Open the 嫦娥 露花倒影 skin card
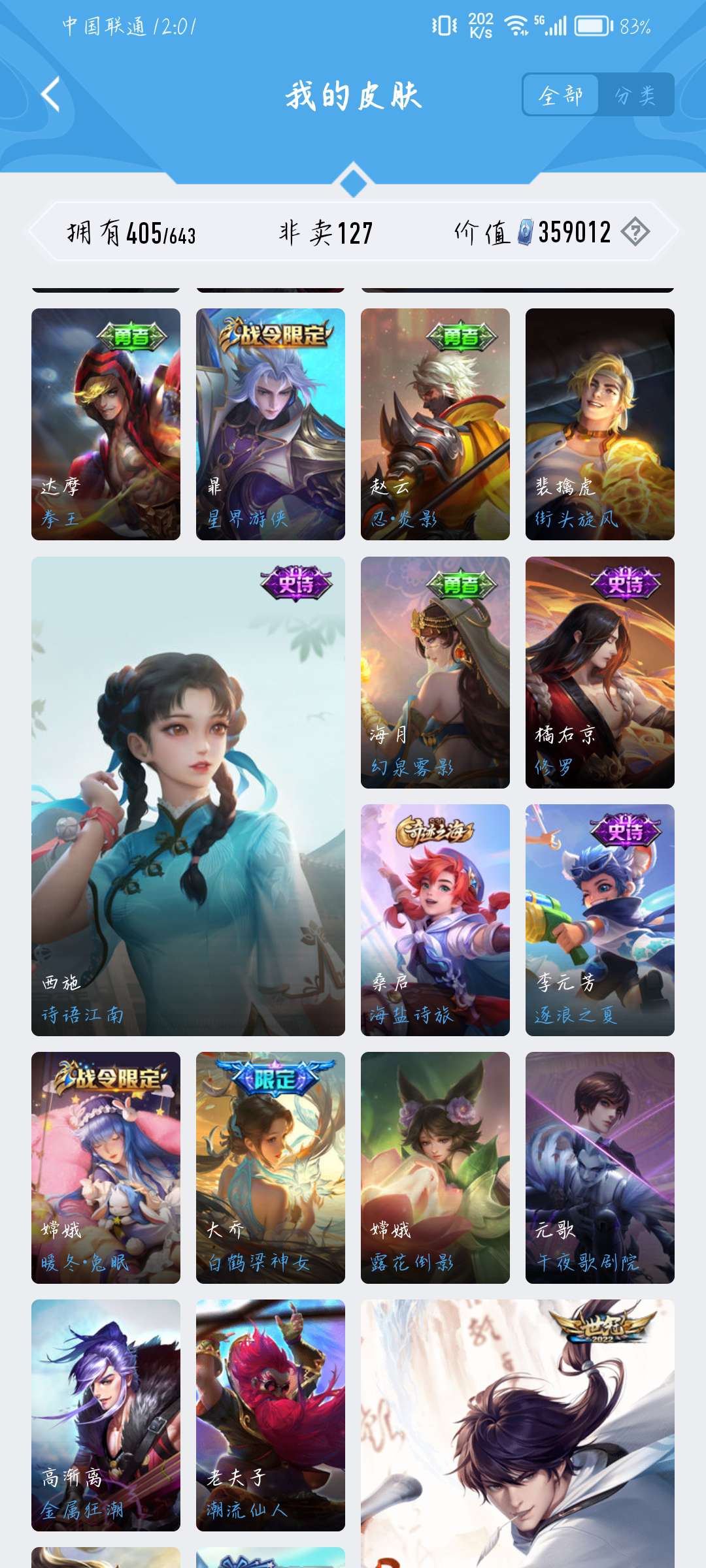 click(x=435, y=1168)
